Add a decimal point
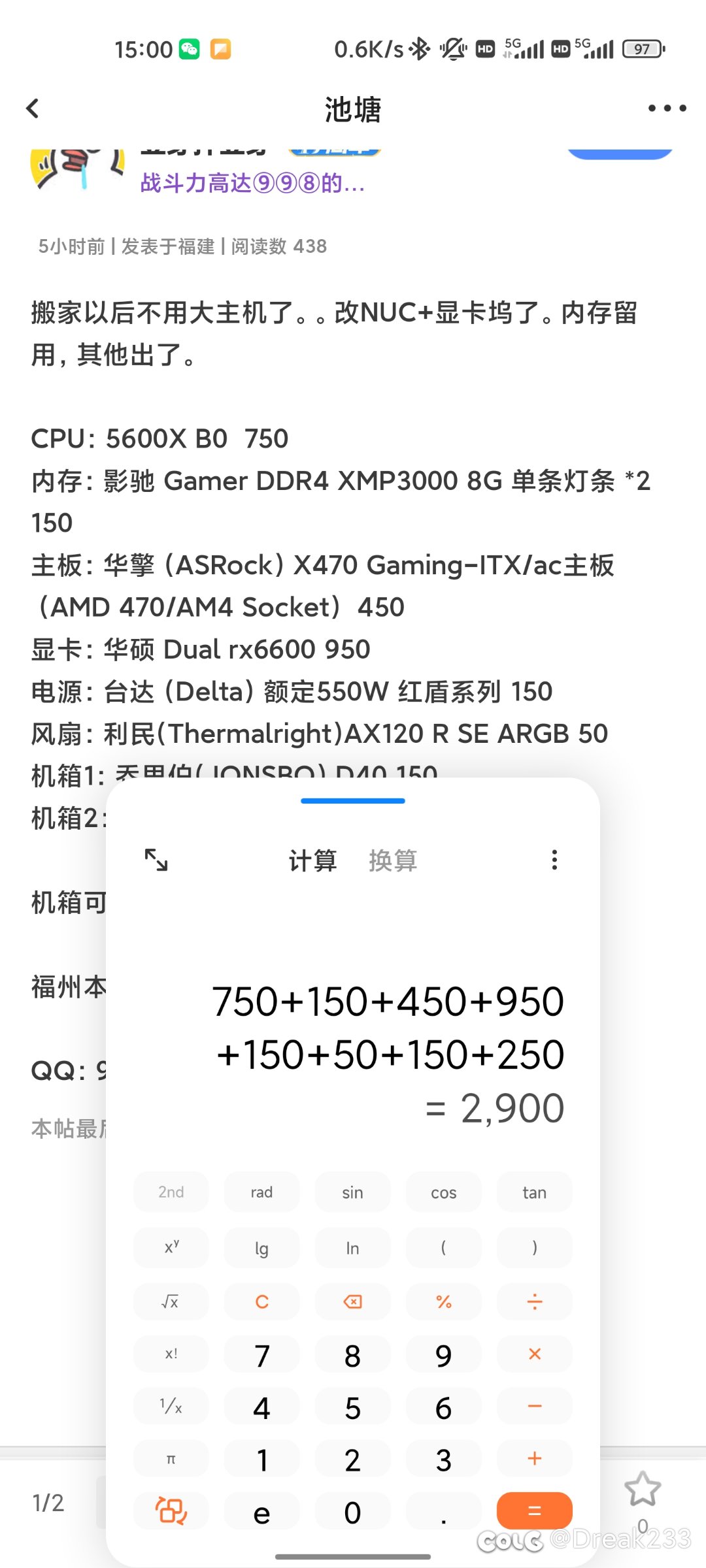Viewport: 706px width, 1568px height. [x=444, y=1512]
